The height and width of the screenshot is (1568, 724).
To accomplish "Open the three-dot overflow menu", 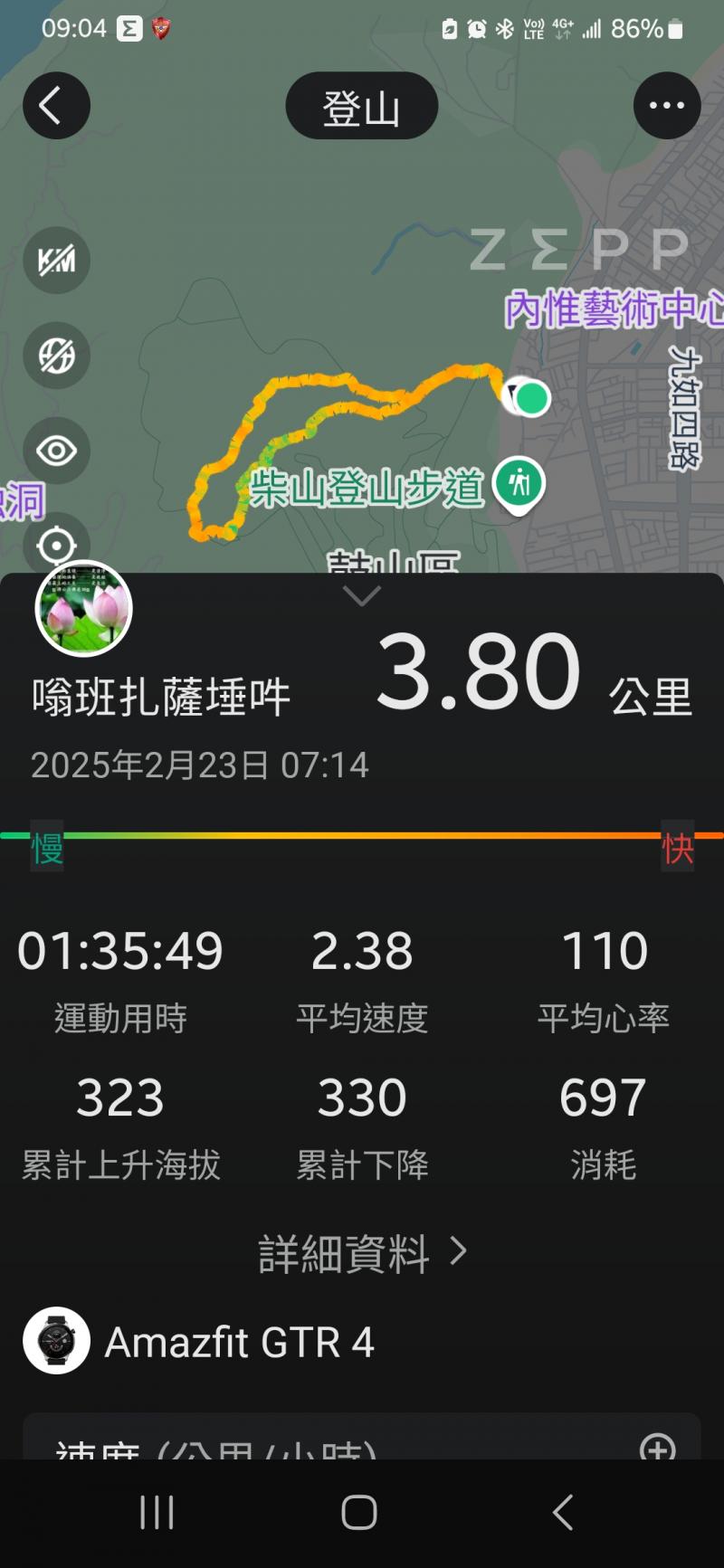I will (667, 106).
